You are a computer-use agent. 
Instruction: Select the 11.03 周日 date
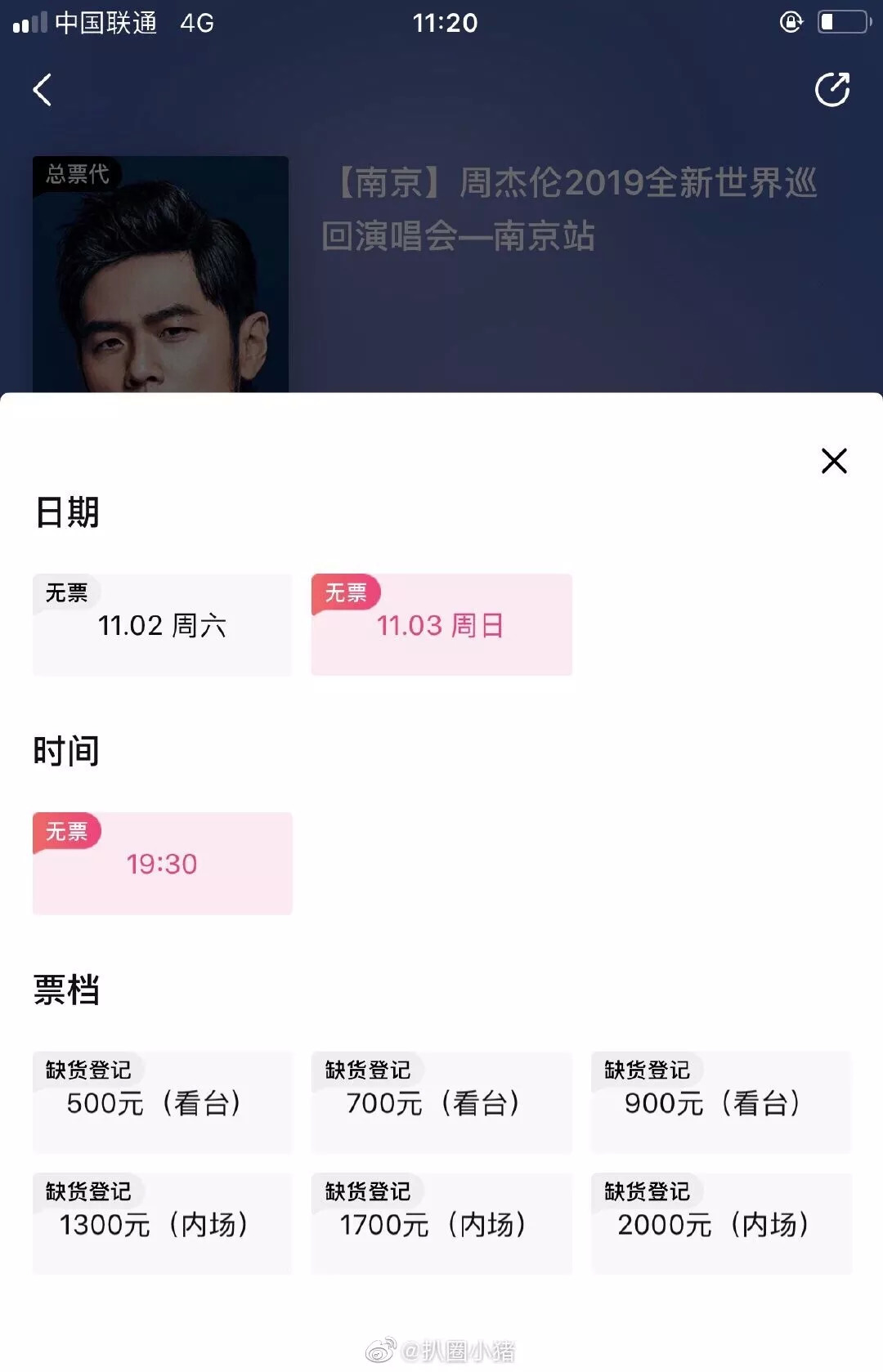tap(441, 625)
